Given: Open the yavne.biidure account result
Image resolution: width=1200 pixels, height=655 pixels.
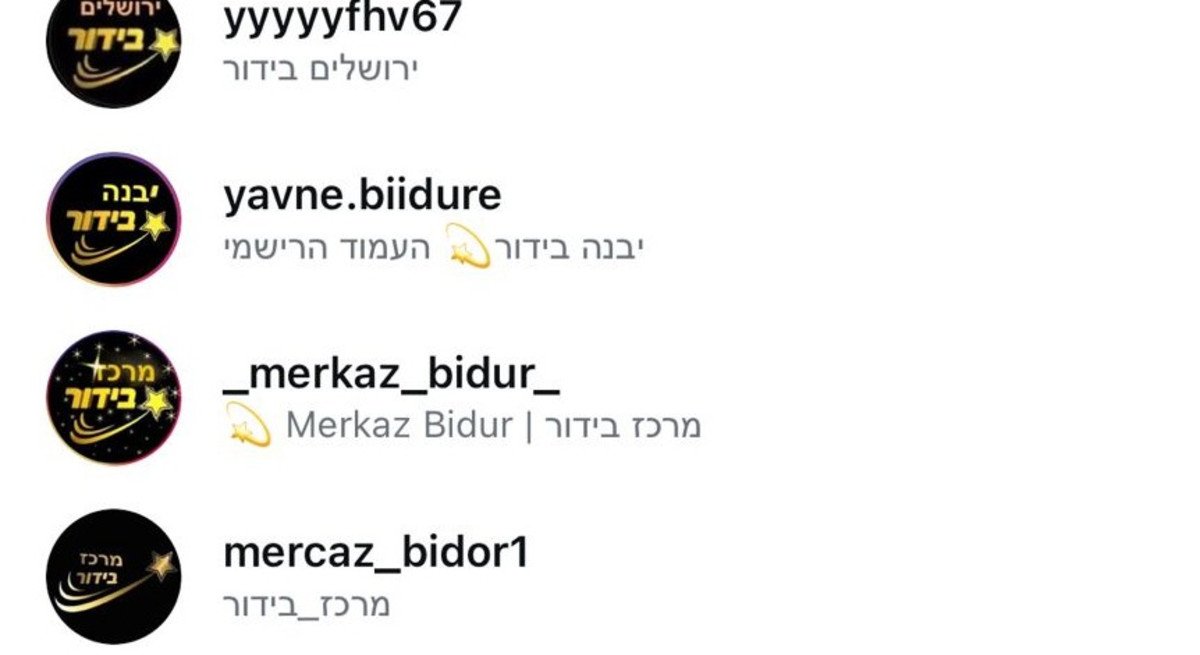Looking at the screenshot, I should 362,195.
